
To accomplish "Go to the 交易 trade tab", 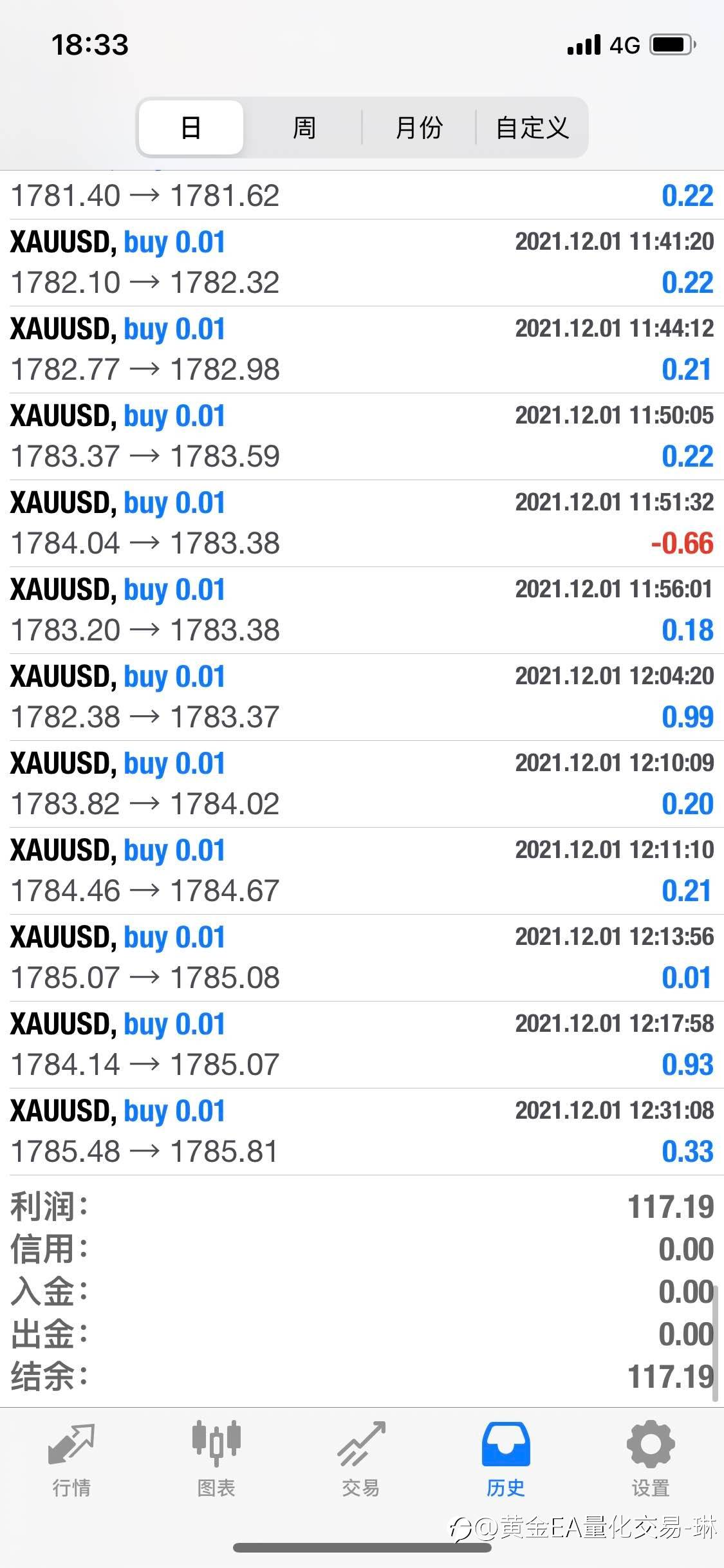I will pos(361,1459).
